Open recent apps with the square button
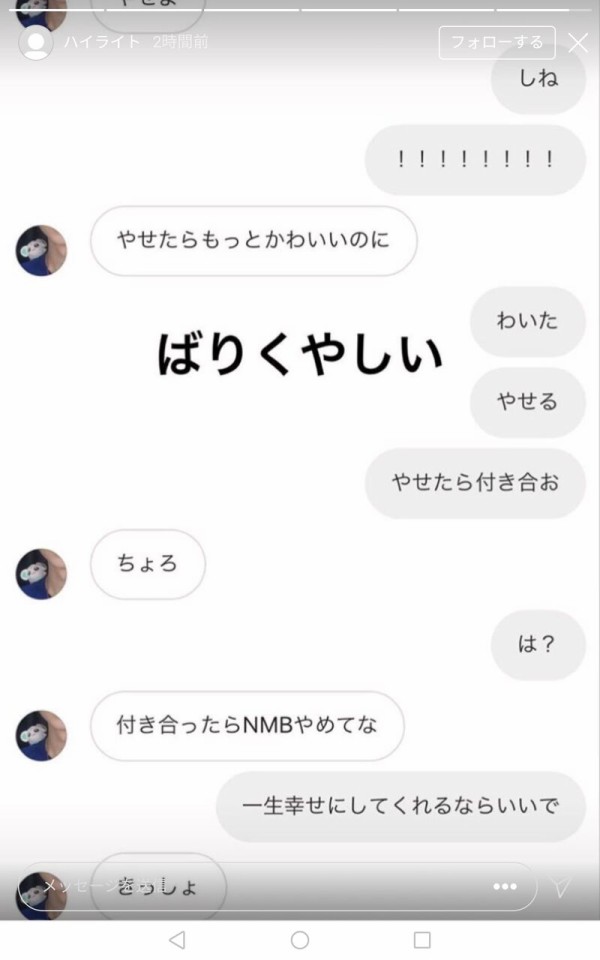Image resolution: width=600 pixels, height=960 pixels. 422,940
